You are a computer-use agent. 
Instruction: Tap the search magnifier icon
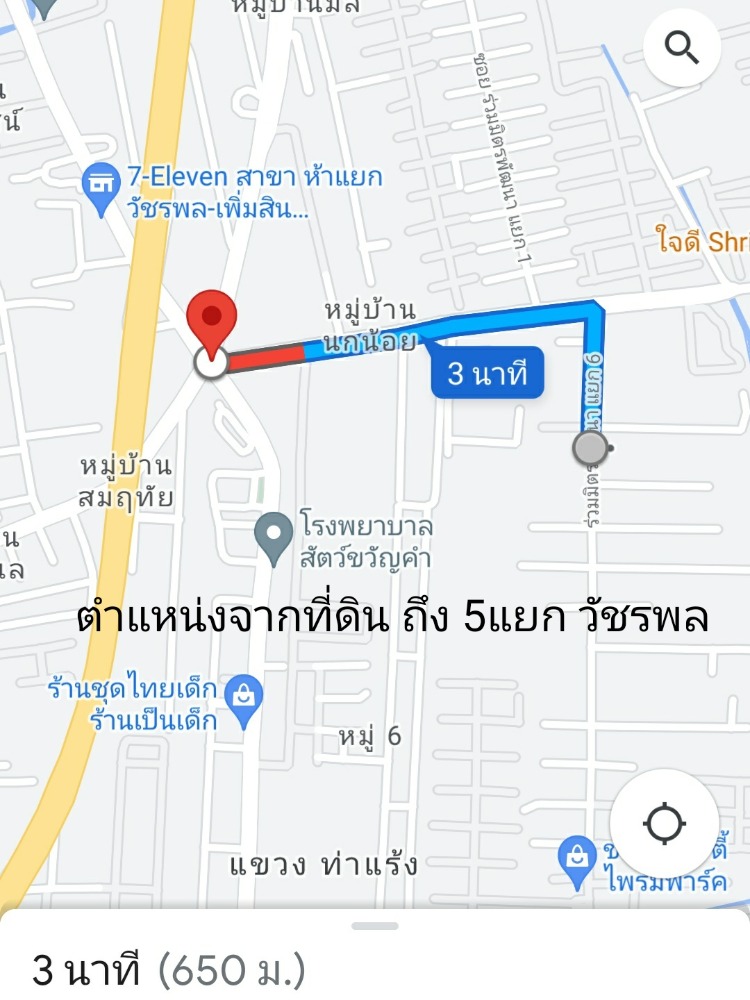point(683,45)
